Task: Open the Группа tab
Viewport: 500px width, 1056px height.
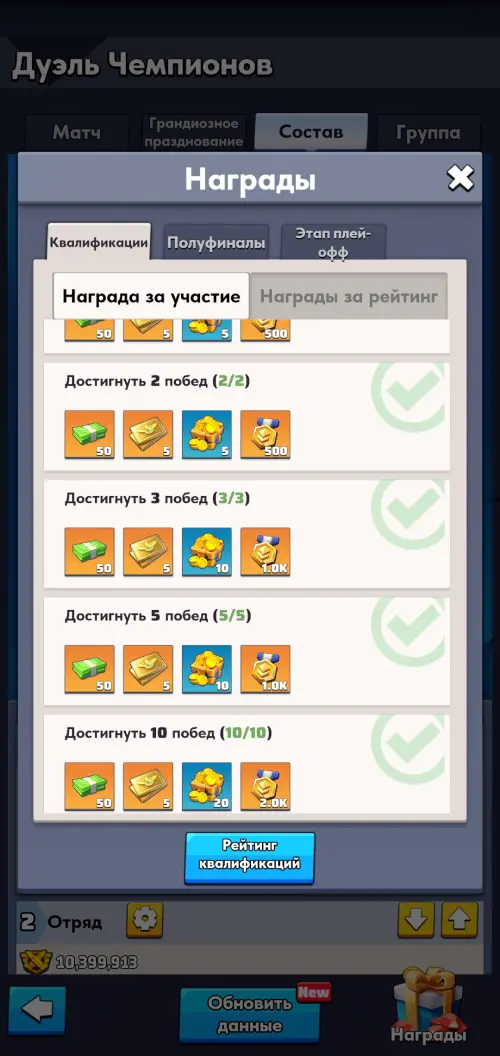Action: tap(429, 133)
